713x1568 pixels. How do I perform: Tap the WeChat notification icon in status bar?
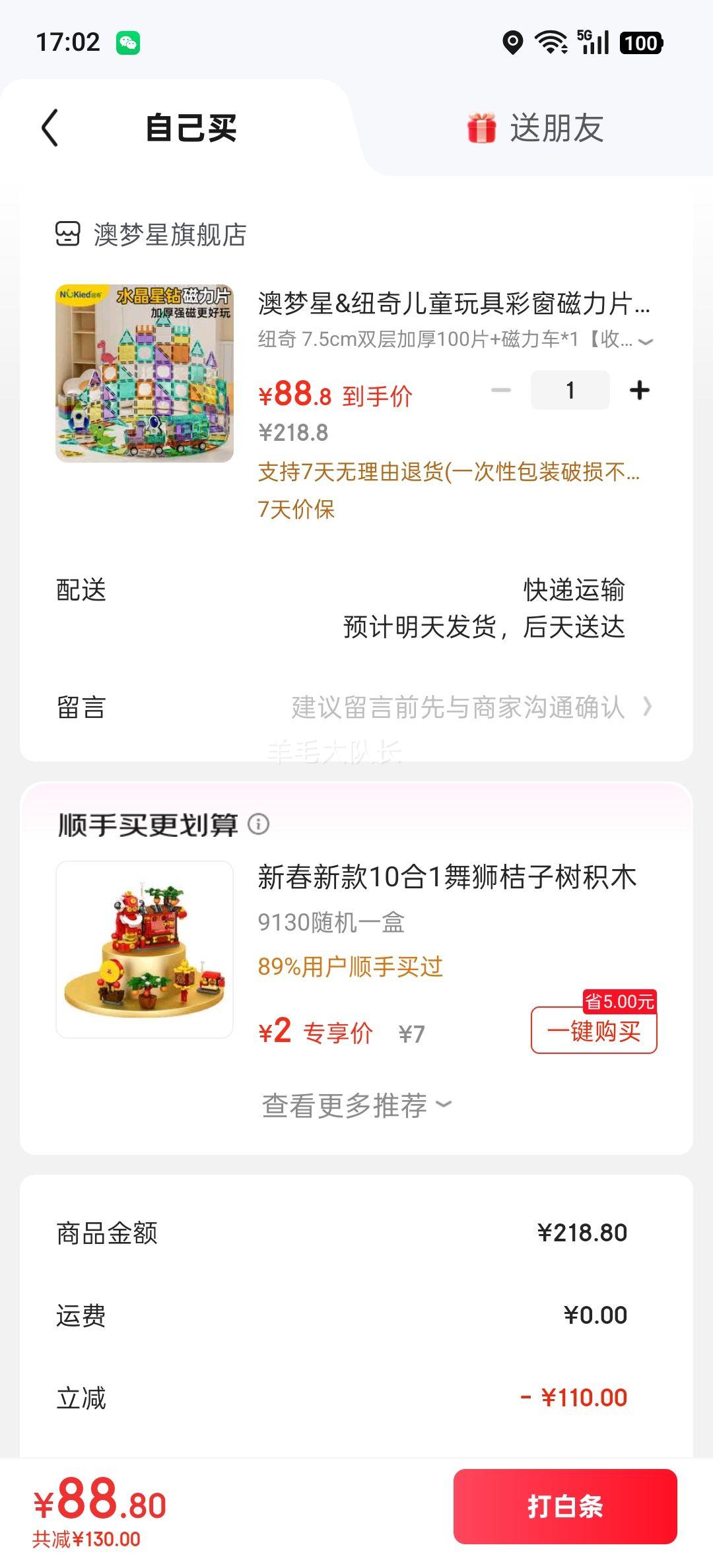coord(129,42)
